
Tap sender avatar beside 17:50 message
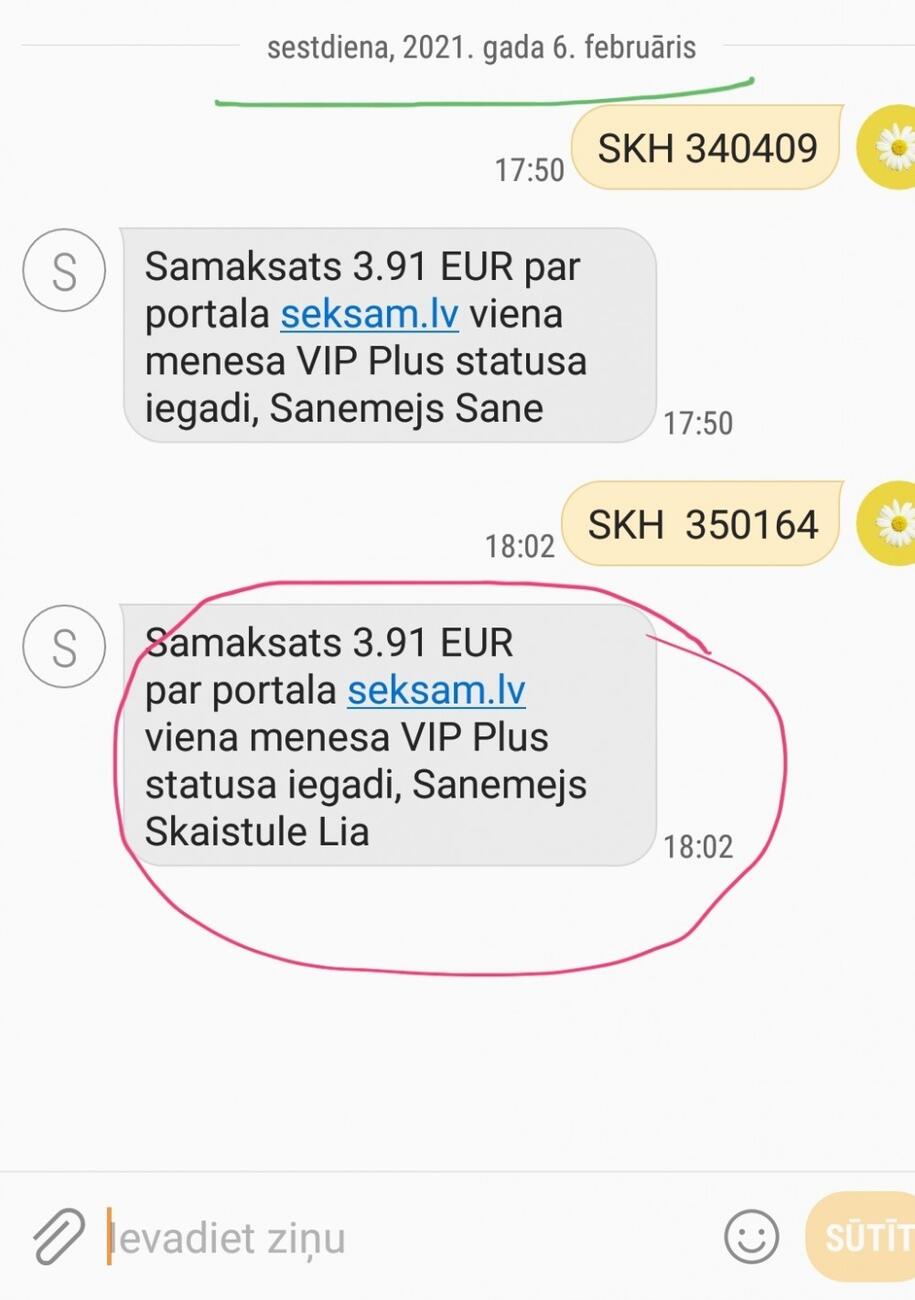tap(64, 271)
